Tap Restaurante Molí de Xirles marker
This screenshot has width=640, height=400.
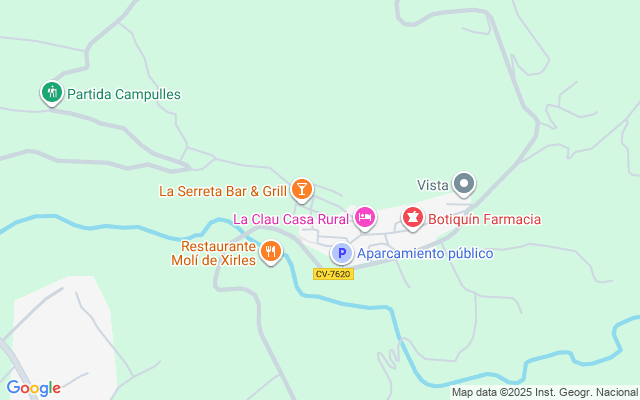270,252
